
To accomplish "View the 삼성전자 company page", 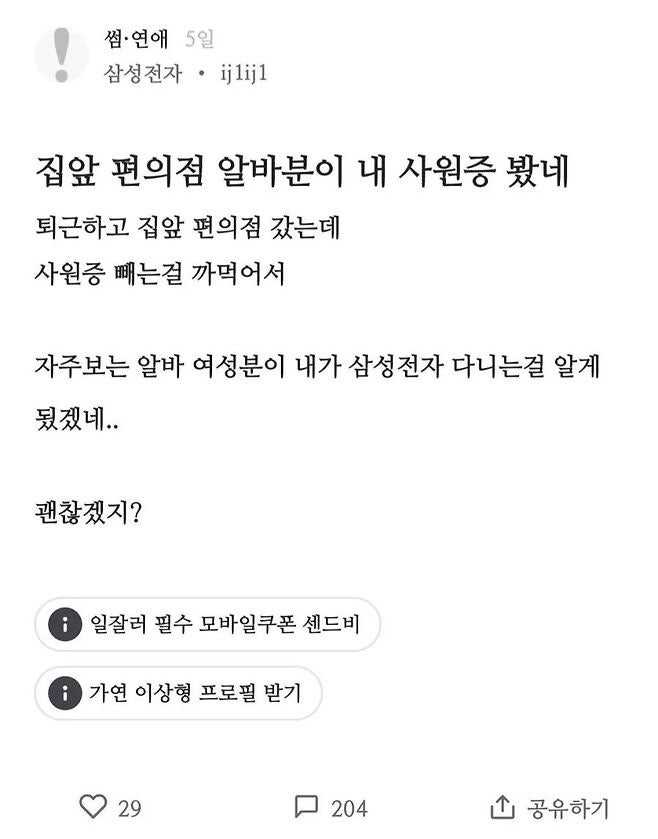I will [x=143, y=74].
